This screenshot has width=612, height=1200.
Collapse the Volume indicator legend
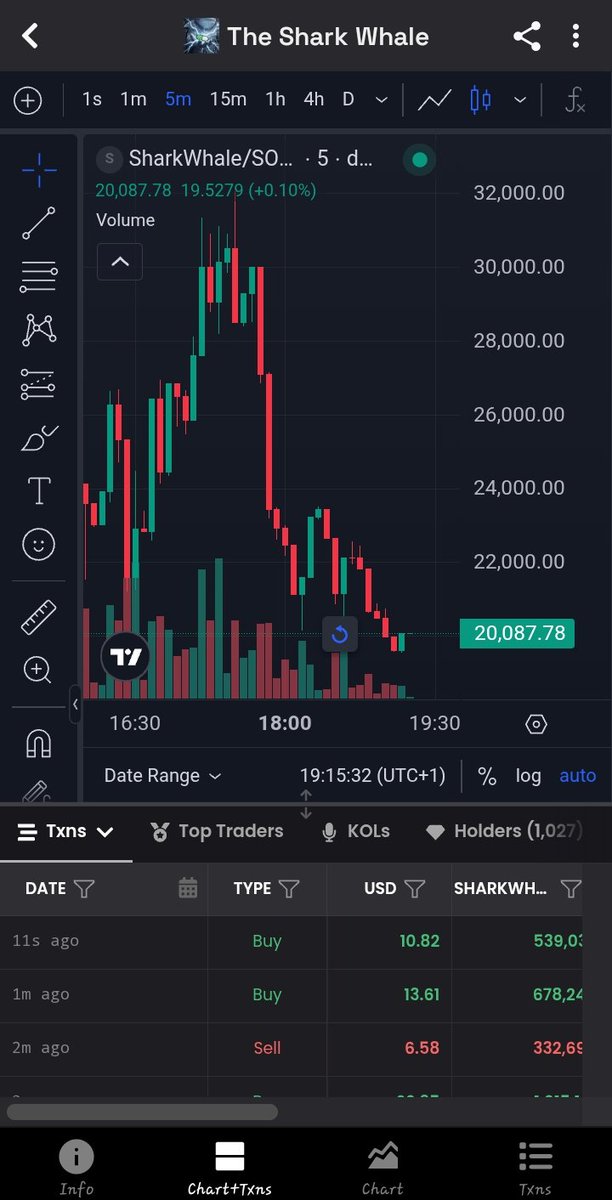(x=120, y=262)
